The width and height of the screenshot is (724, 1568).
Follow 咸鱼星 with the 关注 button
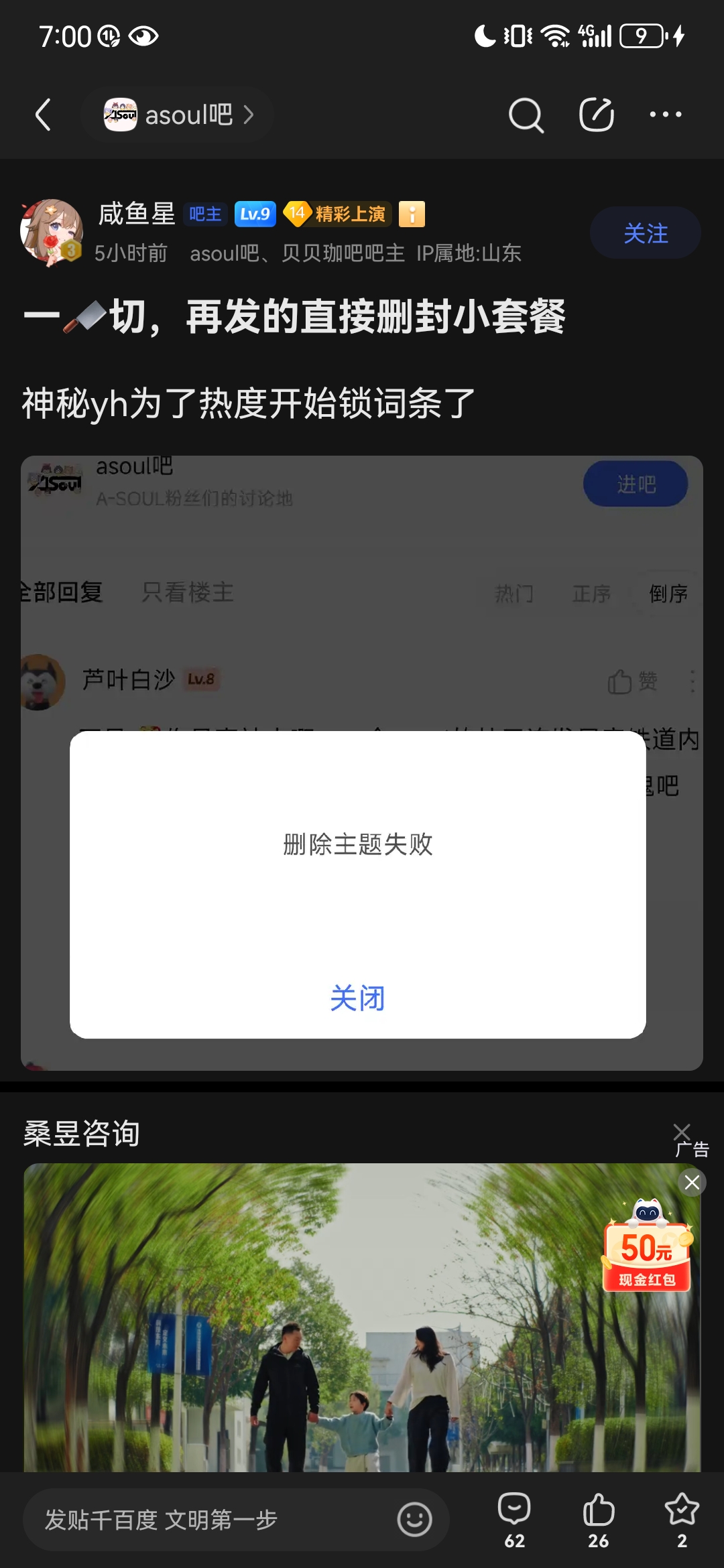point(645,233)
